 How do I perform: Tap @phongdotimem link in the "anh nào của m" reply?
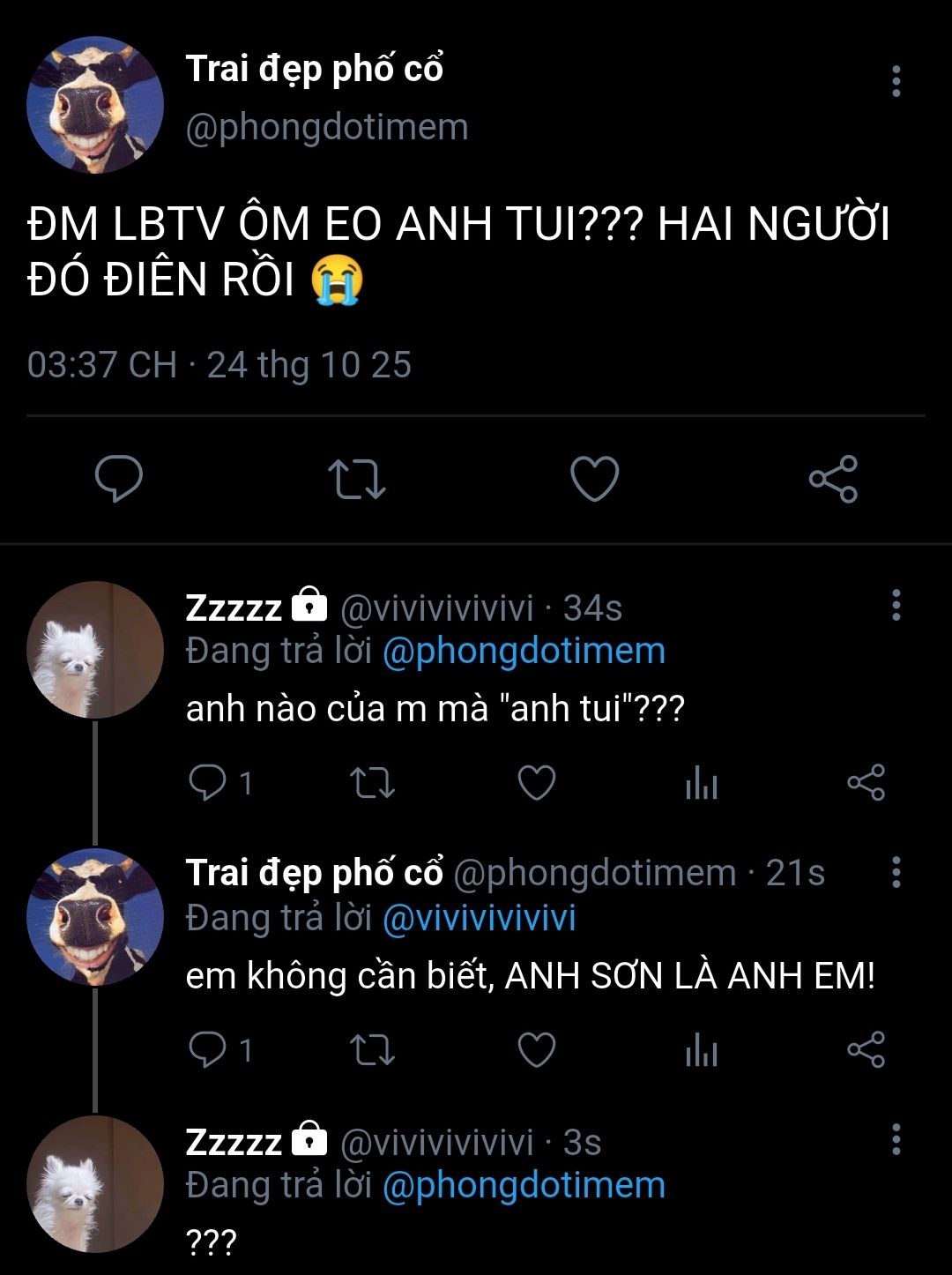(x=524, y=652)
